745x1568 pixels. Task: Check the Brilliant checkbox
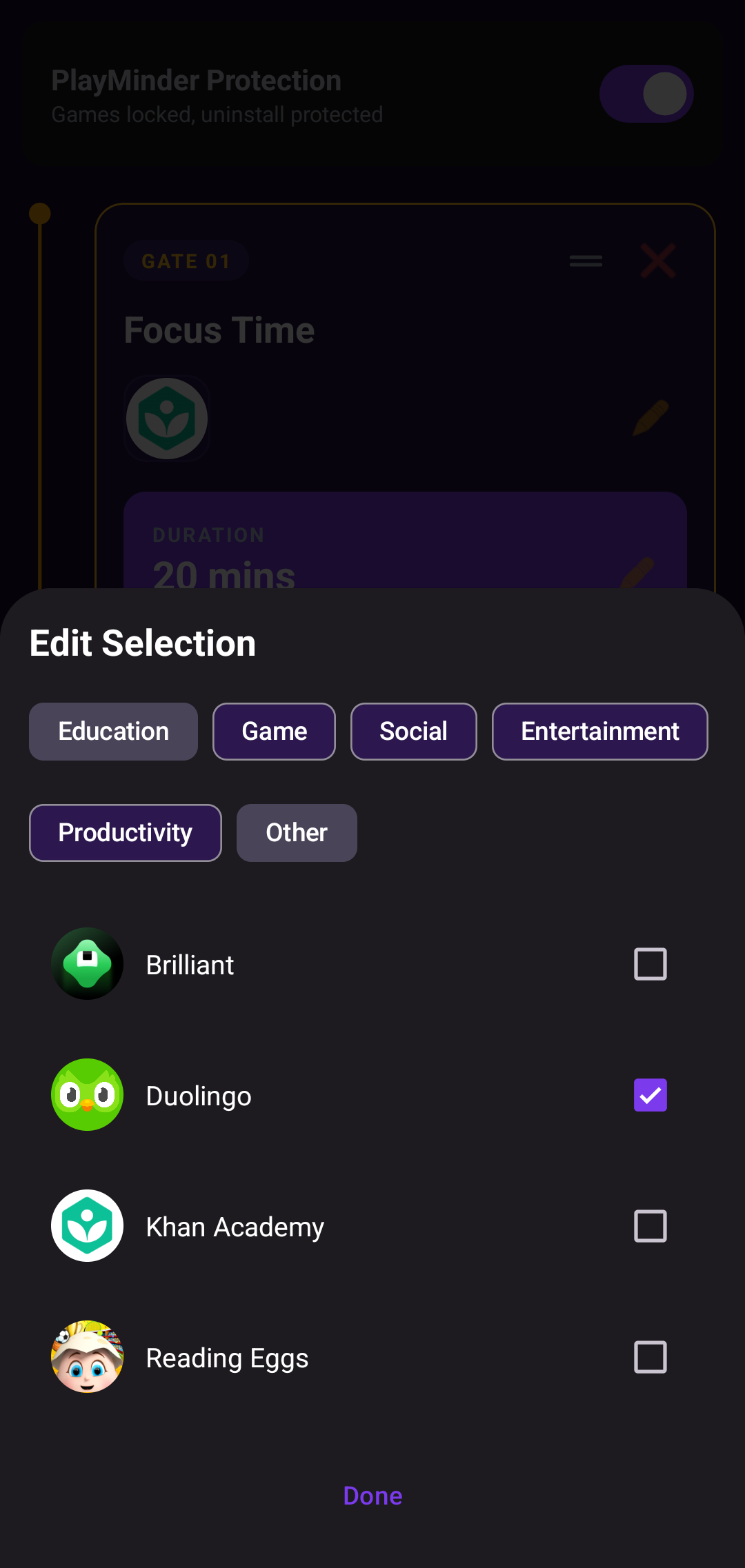[x=650, y=964]
